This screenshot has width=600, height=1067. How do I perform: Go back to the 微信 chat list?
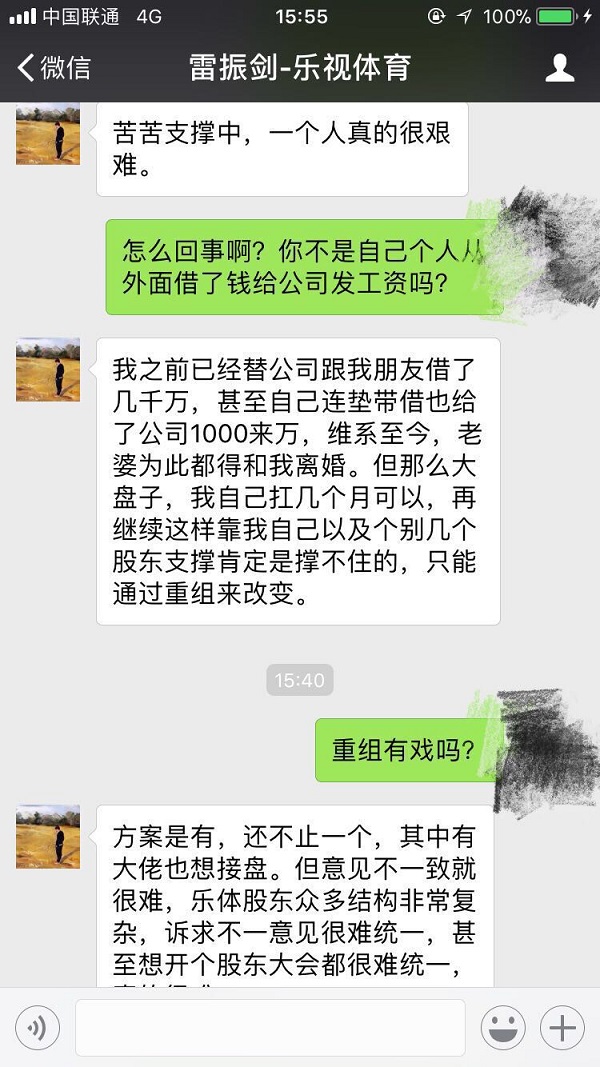[x=54, y=67]
